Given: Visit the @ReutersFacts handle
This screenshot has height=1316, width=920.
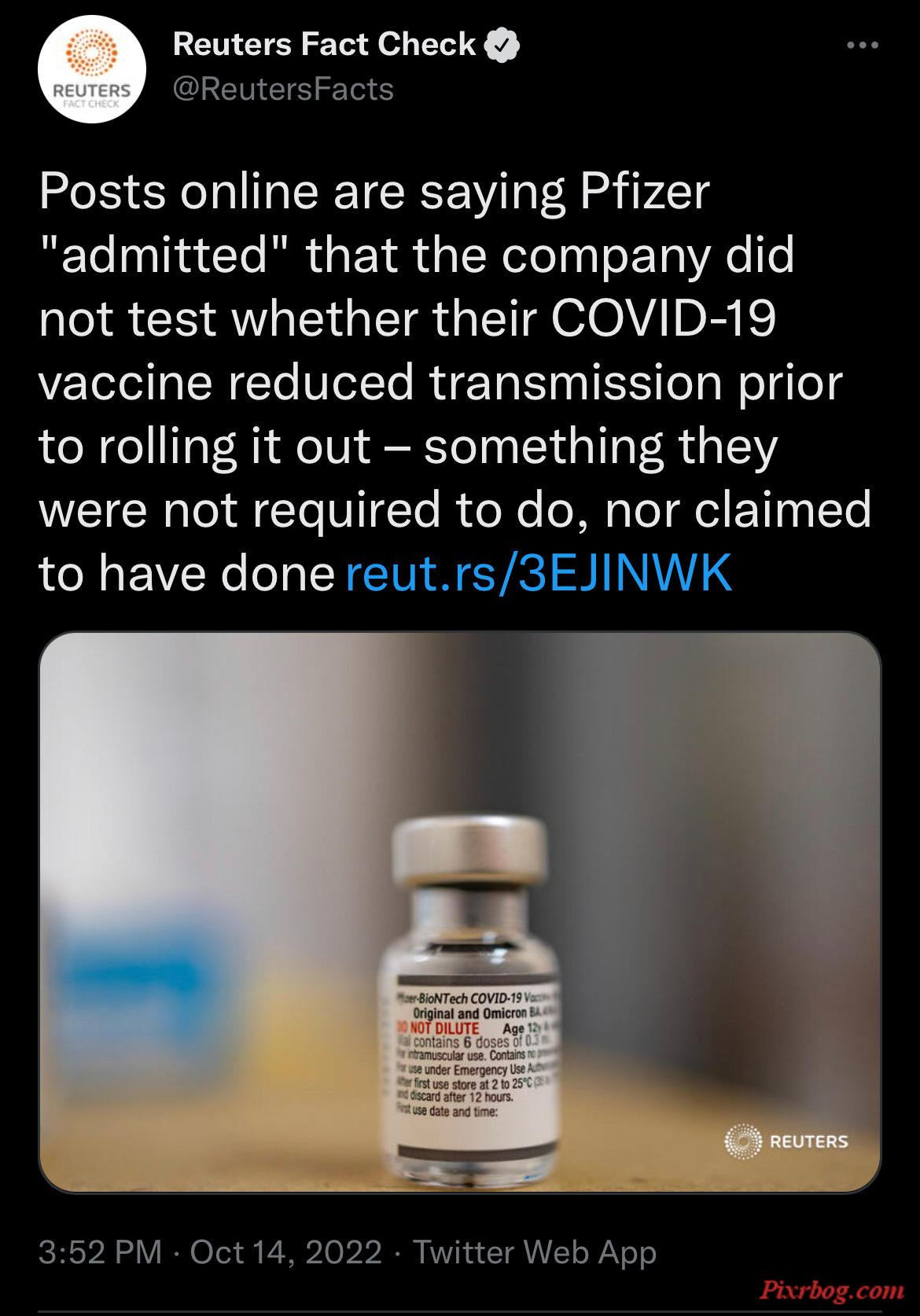Looking at the screenshot, I should (283, 90).
